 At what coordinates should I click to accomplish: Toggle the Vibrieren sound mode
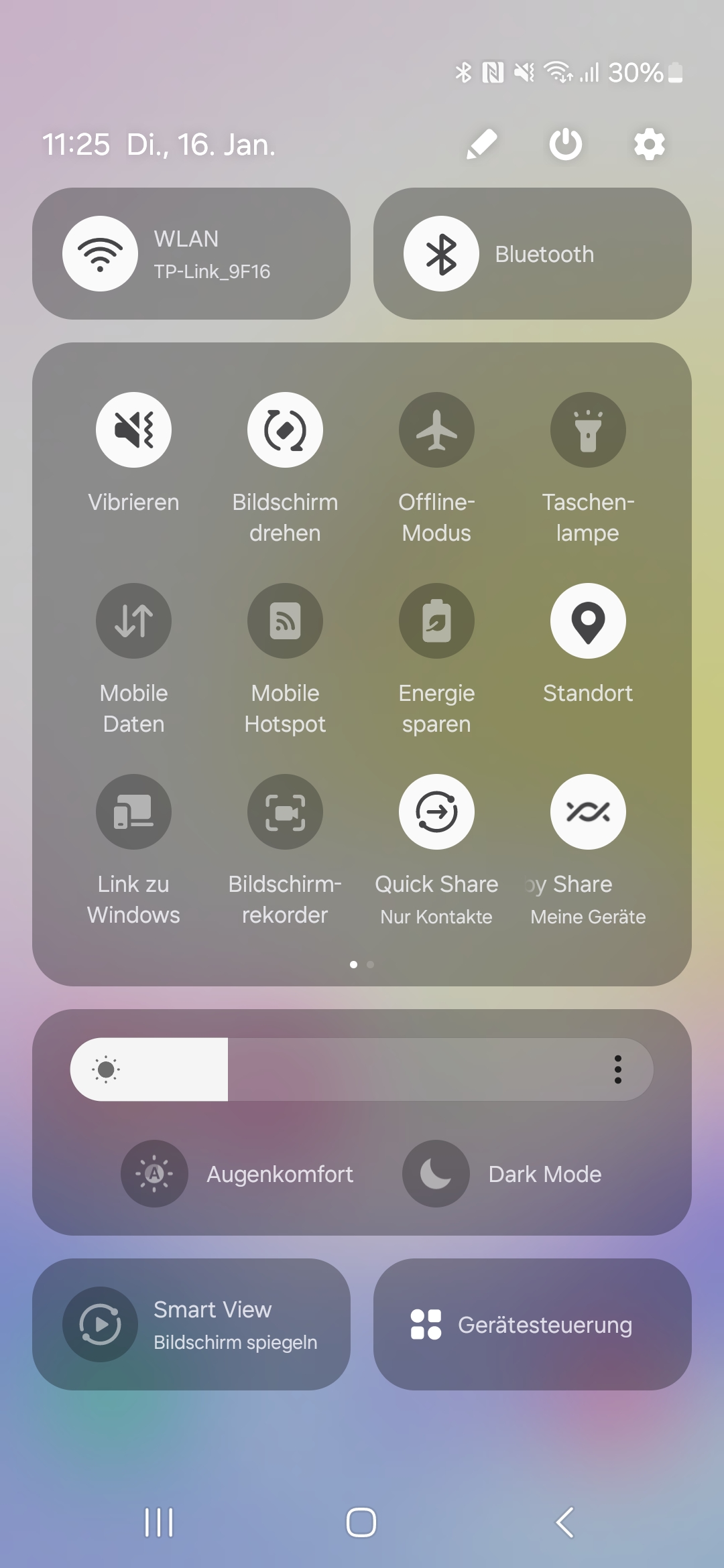pos(133,430)
